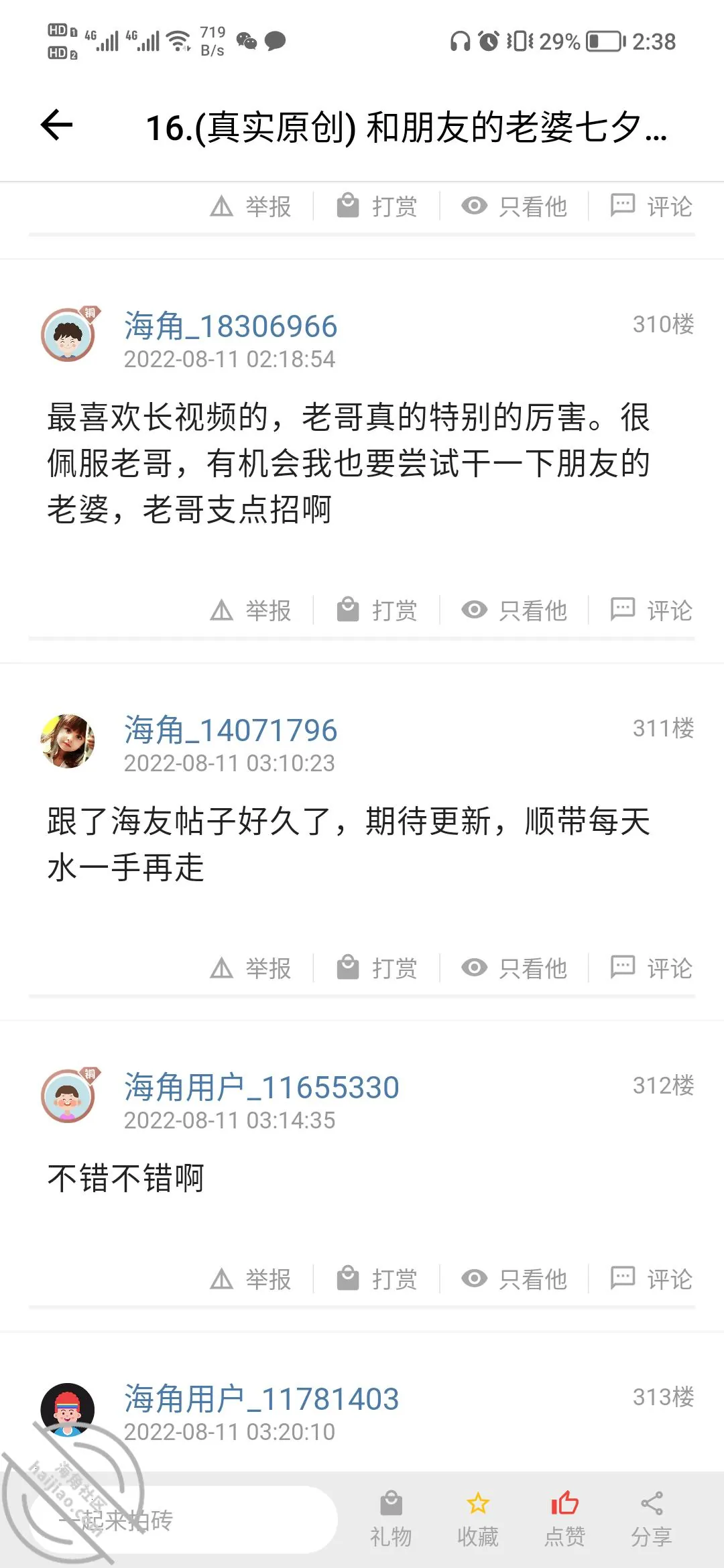
Task: Go back using the top-left arrow
Action: pyautogui.click(x=56, y=125)
